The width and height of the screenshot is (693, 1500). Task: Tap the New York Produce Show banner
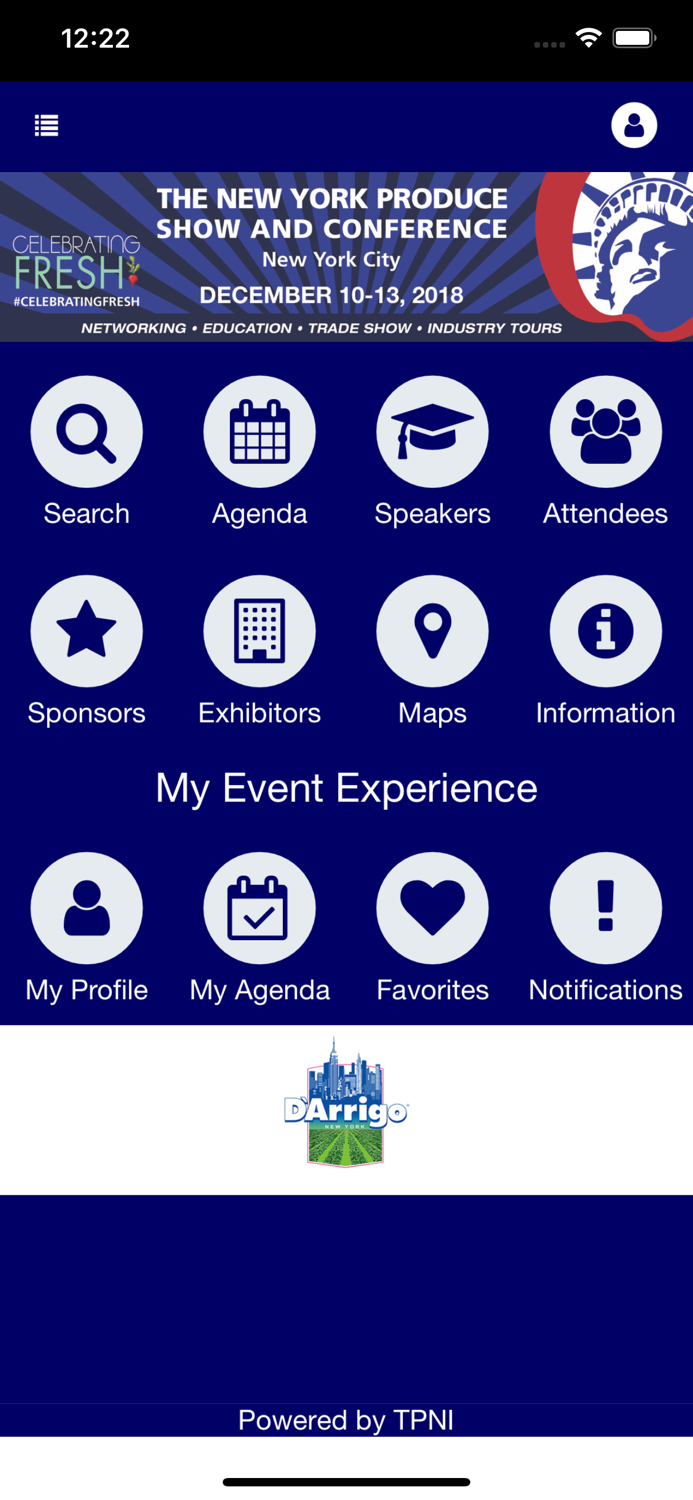346,257
